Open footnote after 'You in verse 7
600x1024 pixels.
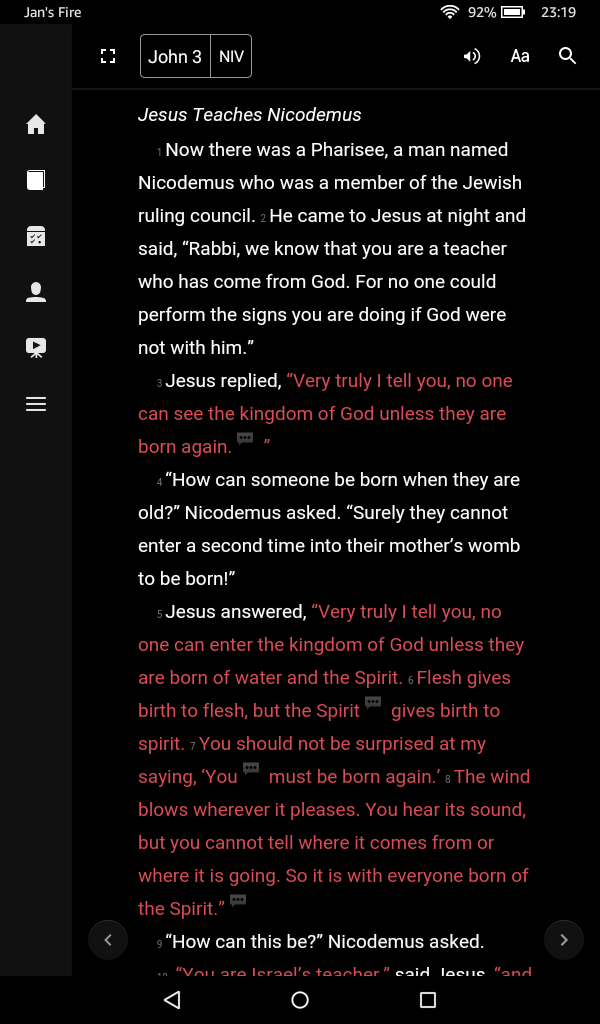(251, 769)
